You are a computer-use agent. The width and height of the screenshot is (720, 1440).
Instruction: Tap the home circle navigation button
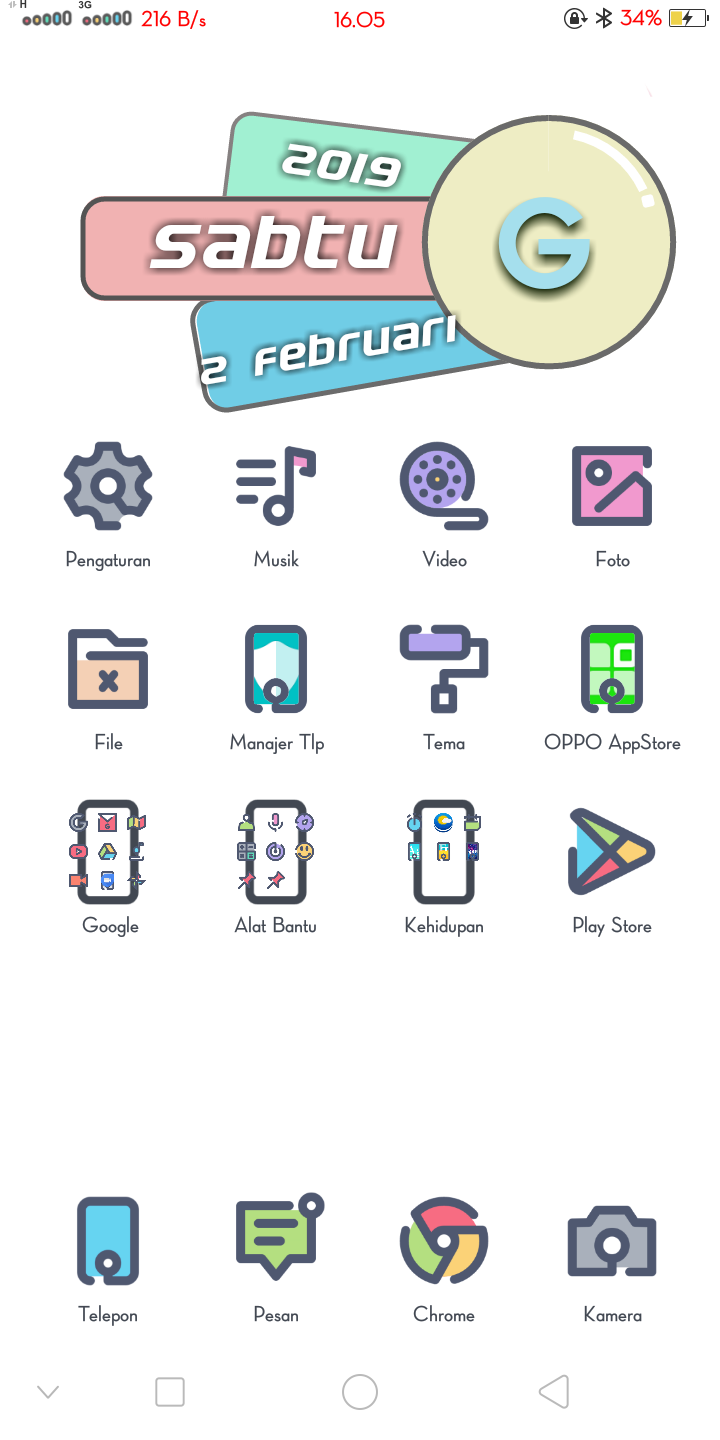point(360,1392)
